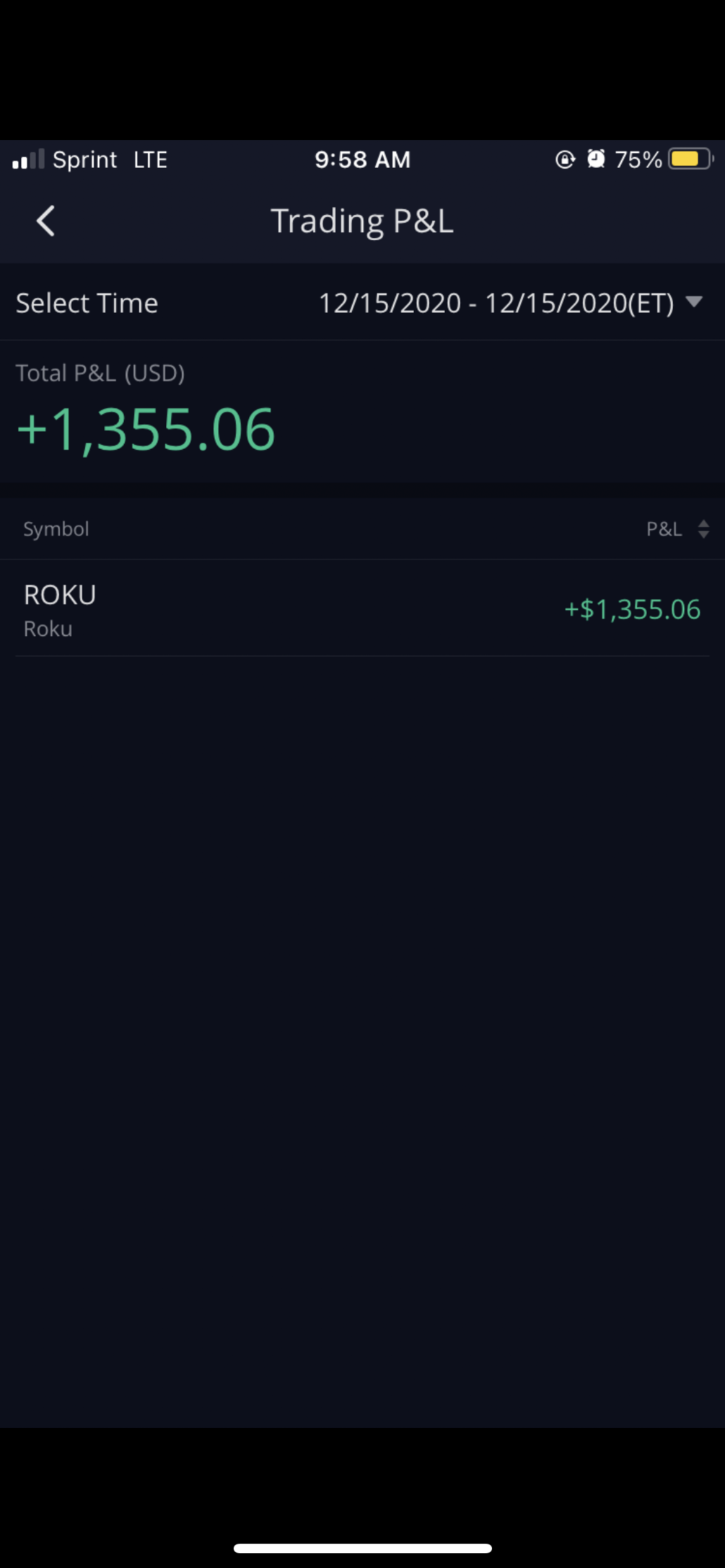The image size is (725, 1568).
Task: Open the Select Time date range dropdown
Action: (x=509, y=303)
